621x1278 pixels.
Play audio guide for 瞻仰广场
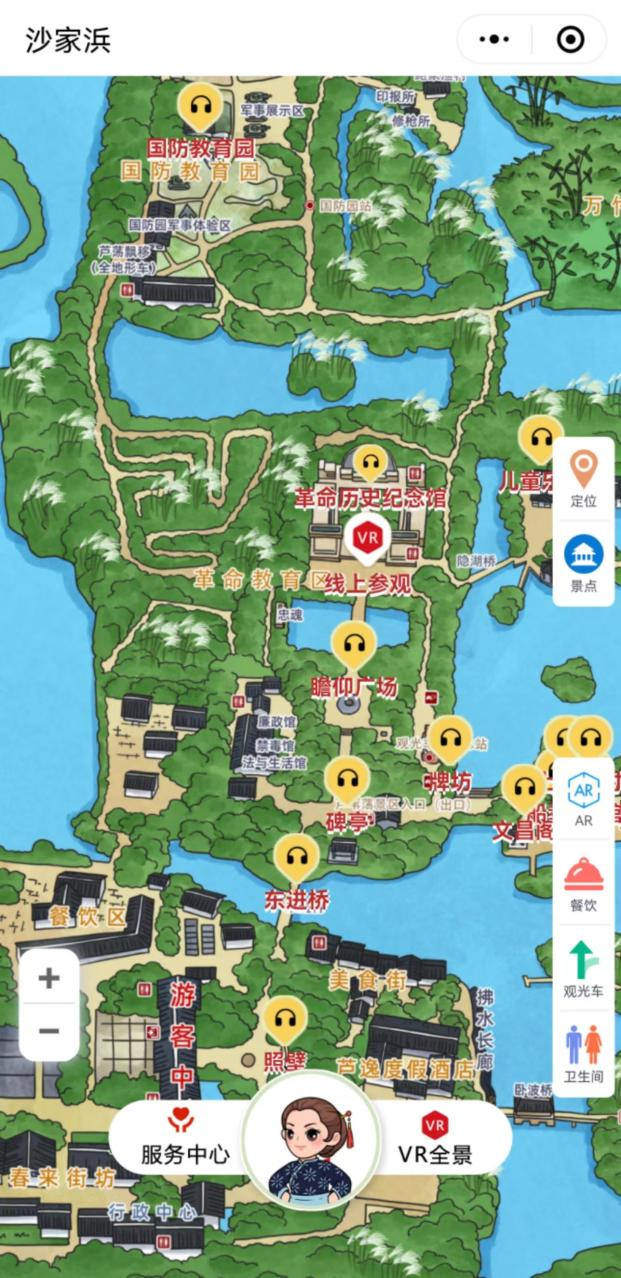(x=353, y=643)
